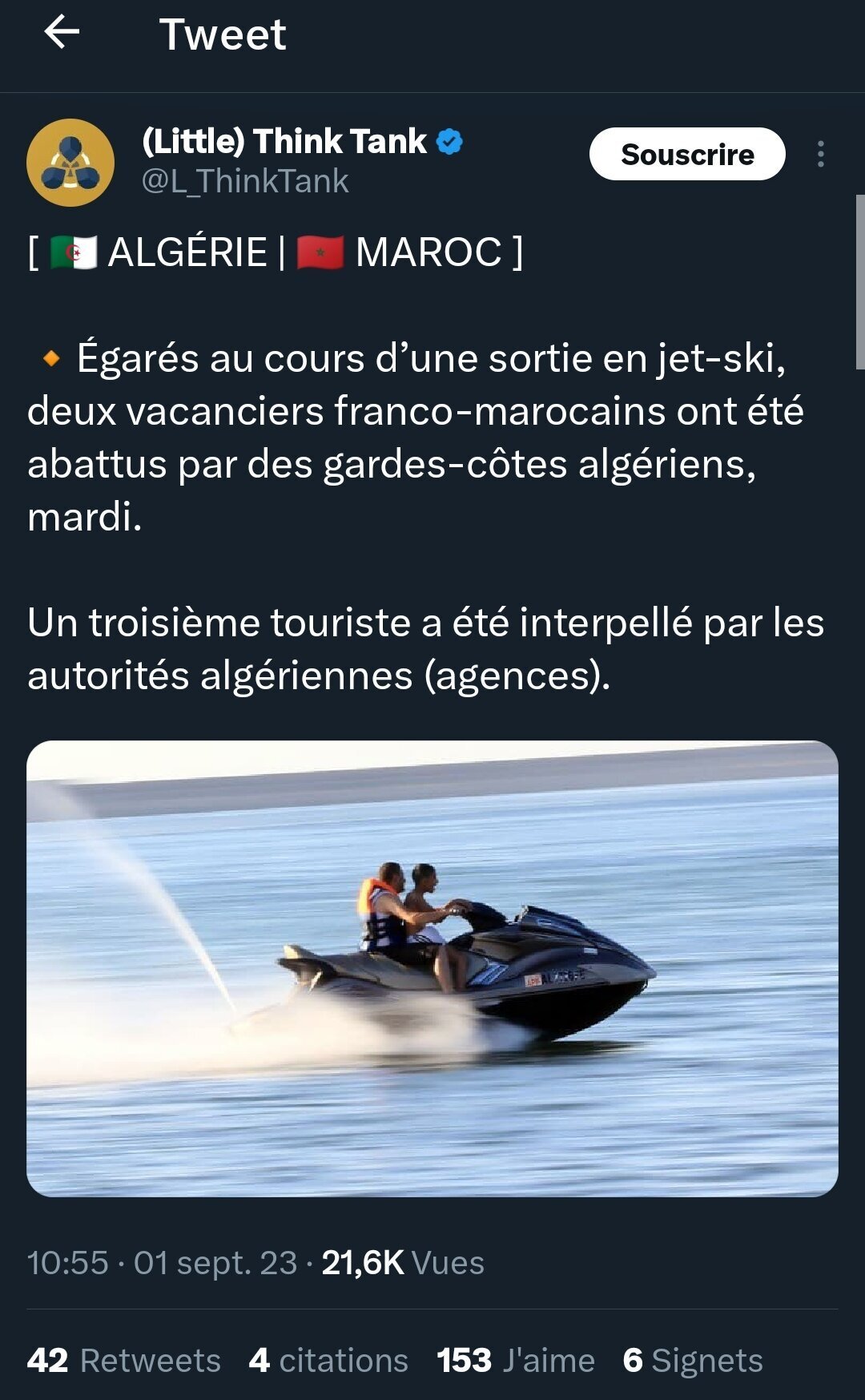Open the @L_ThinkTank profile name
The height and width of the screenshot is (1400, 865).
tap(245, 181)
